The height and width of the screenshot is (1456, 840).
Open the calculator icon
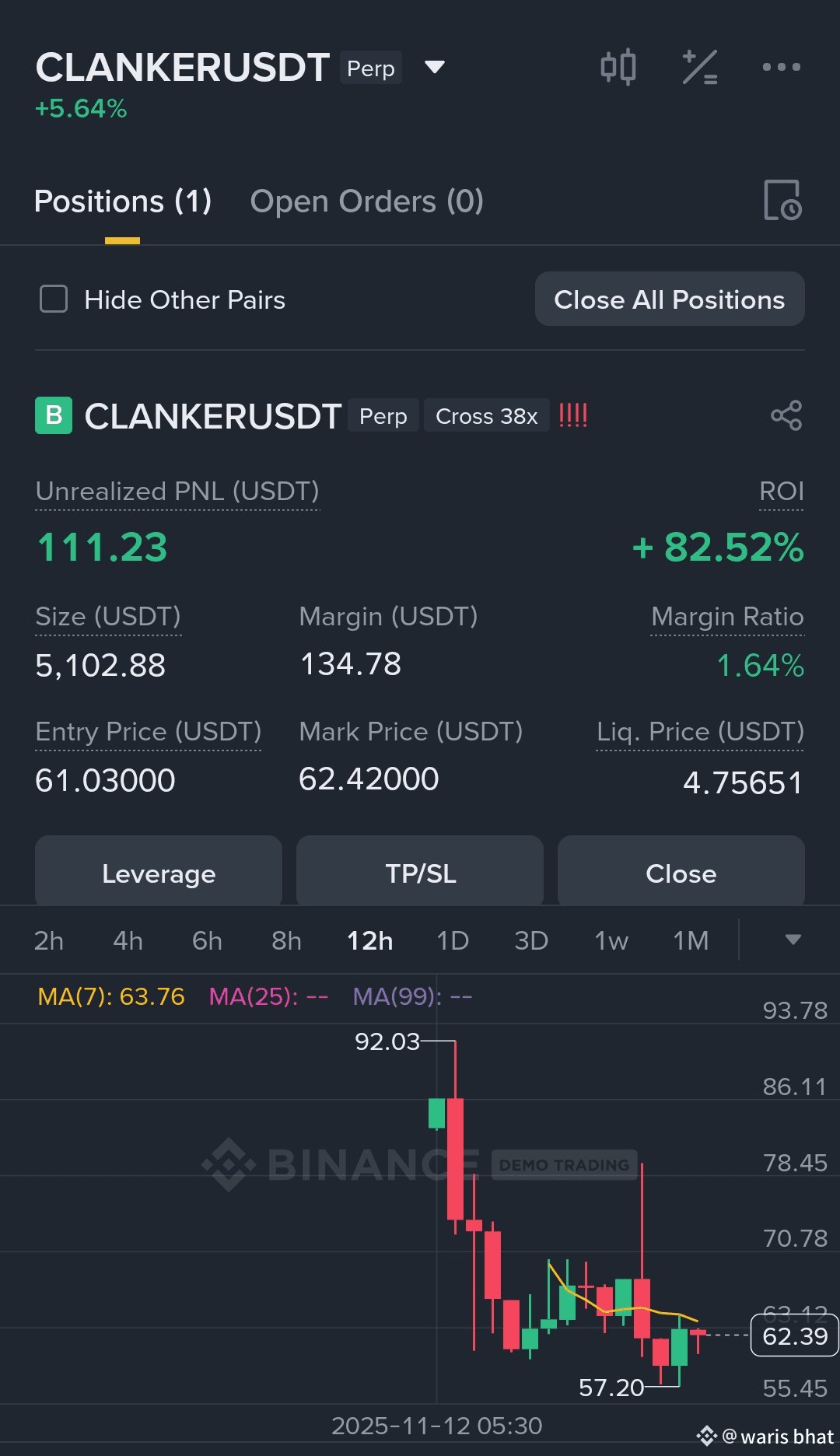(x=699, y=67)
